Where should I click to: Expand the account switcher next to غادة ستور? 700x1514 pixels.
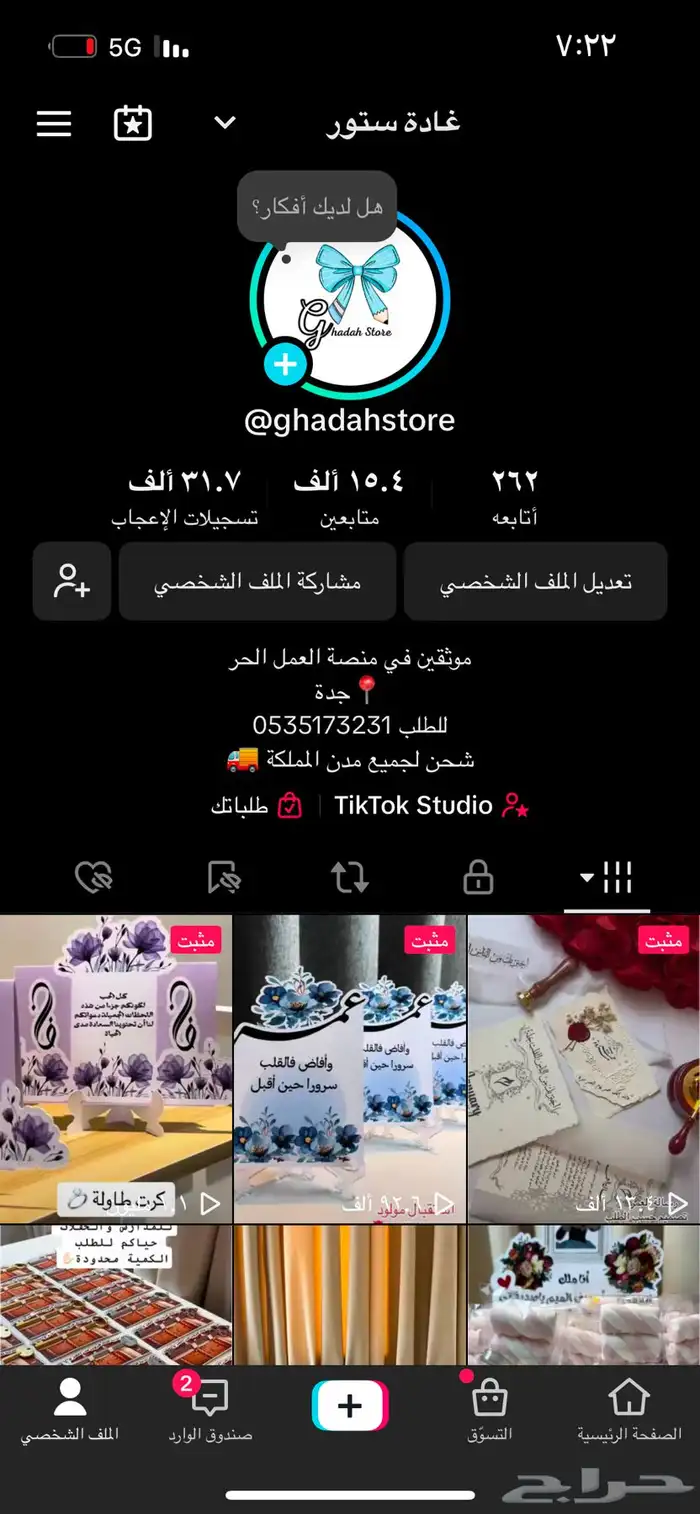(x=225, y=123)
